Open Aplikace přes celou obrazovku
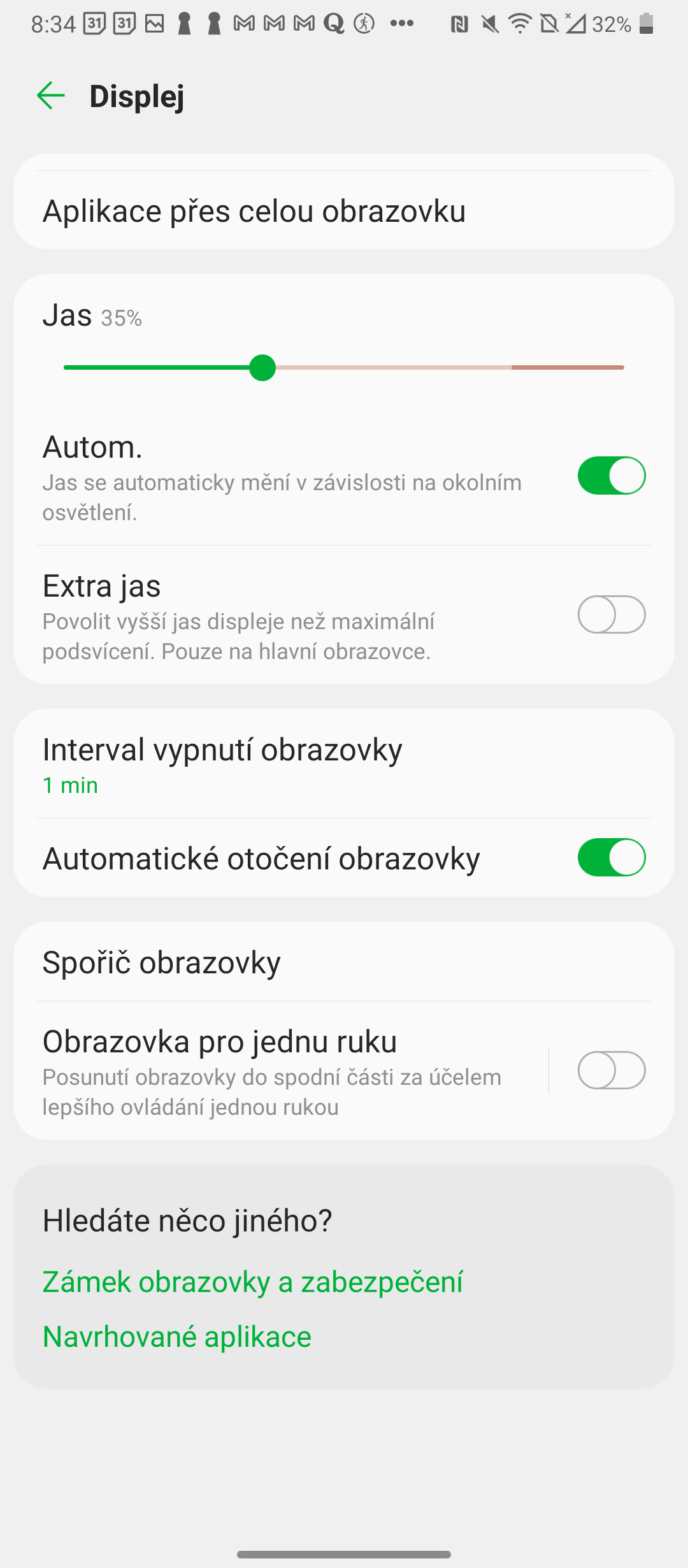 (x=255, y=211)
